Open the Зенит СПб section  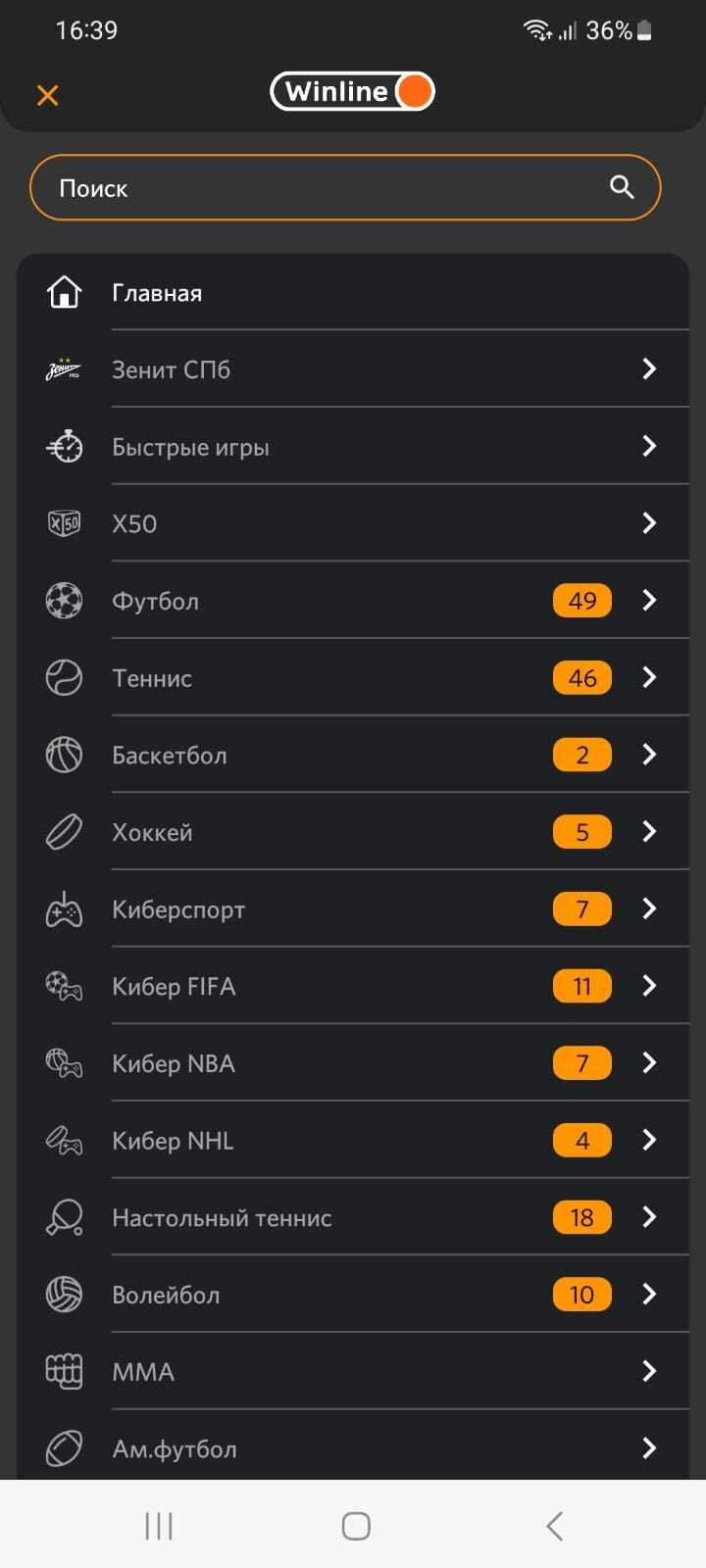click(x=353, y=369)
